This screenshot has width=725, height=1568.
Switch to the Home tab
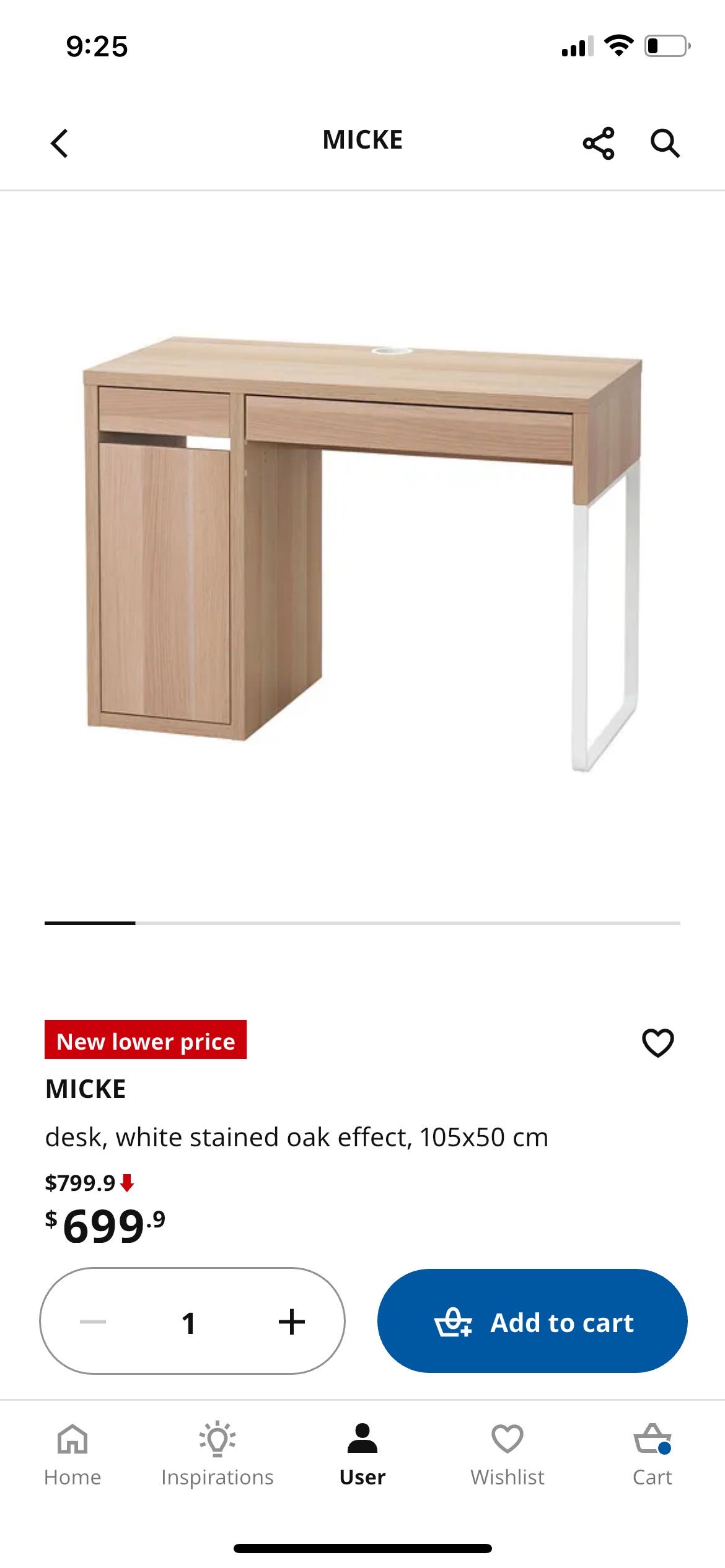point(72,1453)
